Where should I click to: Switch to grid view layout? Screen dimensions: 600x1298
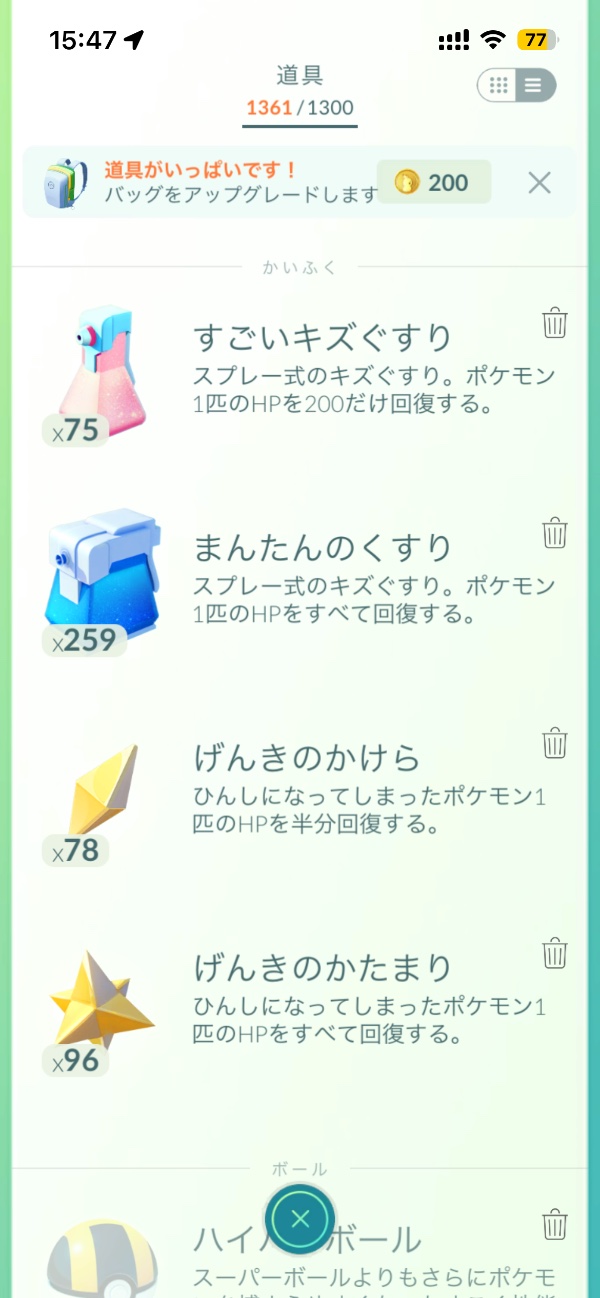[x=497, y=85]
